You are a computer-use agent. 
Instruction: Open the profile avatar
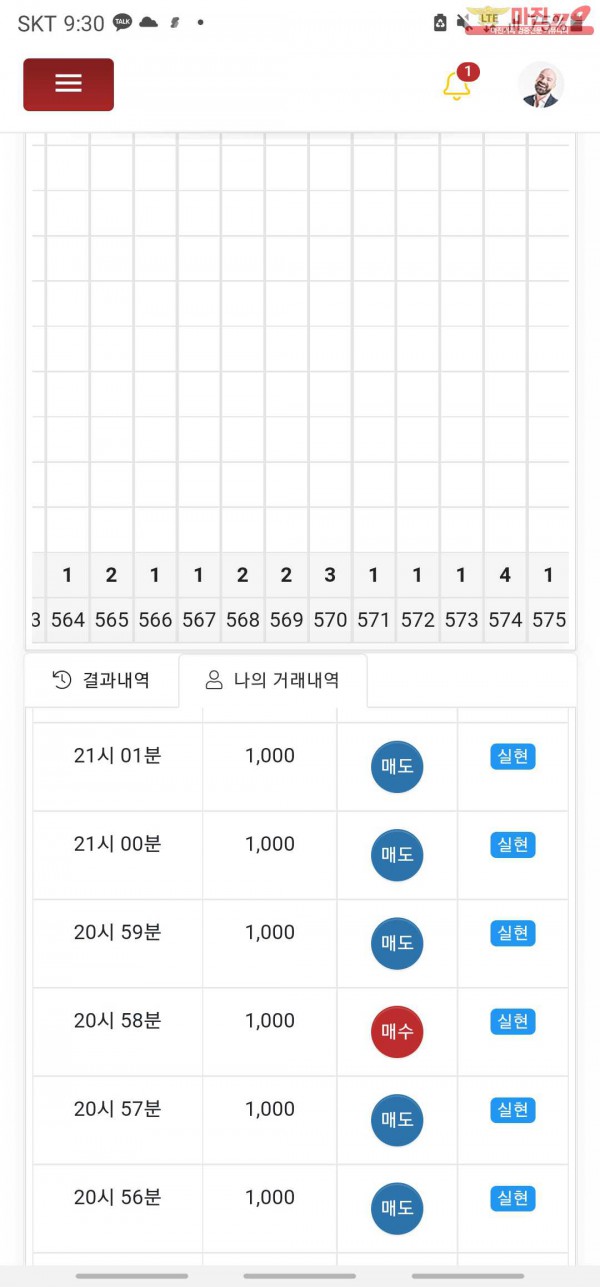[541, 85]
